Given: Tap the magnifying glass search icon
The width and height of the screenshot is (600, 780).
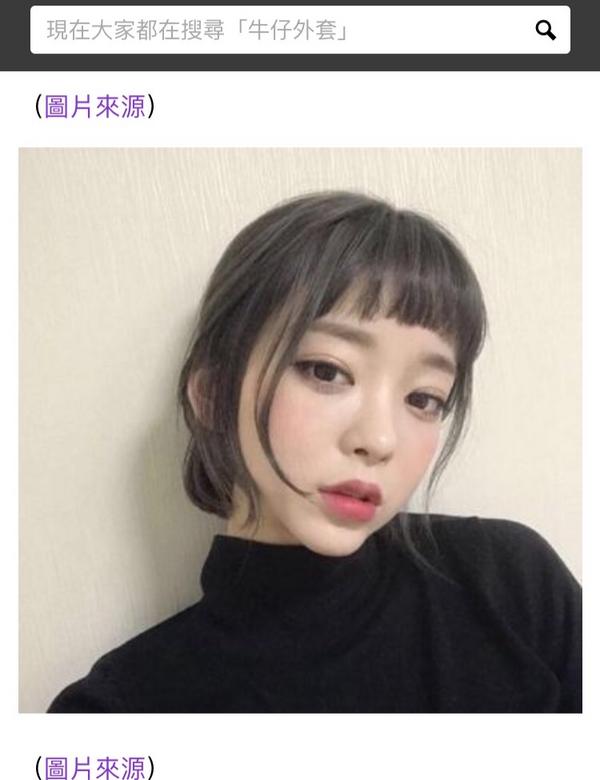Looking at the screenshot, I should (x=545, y=30).
